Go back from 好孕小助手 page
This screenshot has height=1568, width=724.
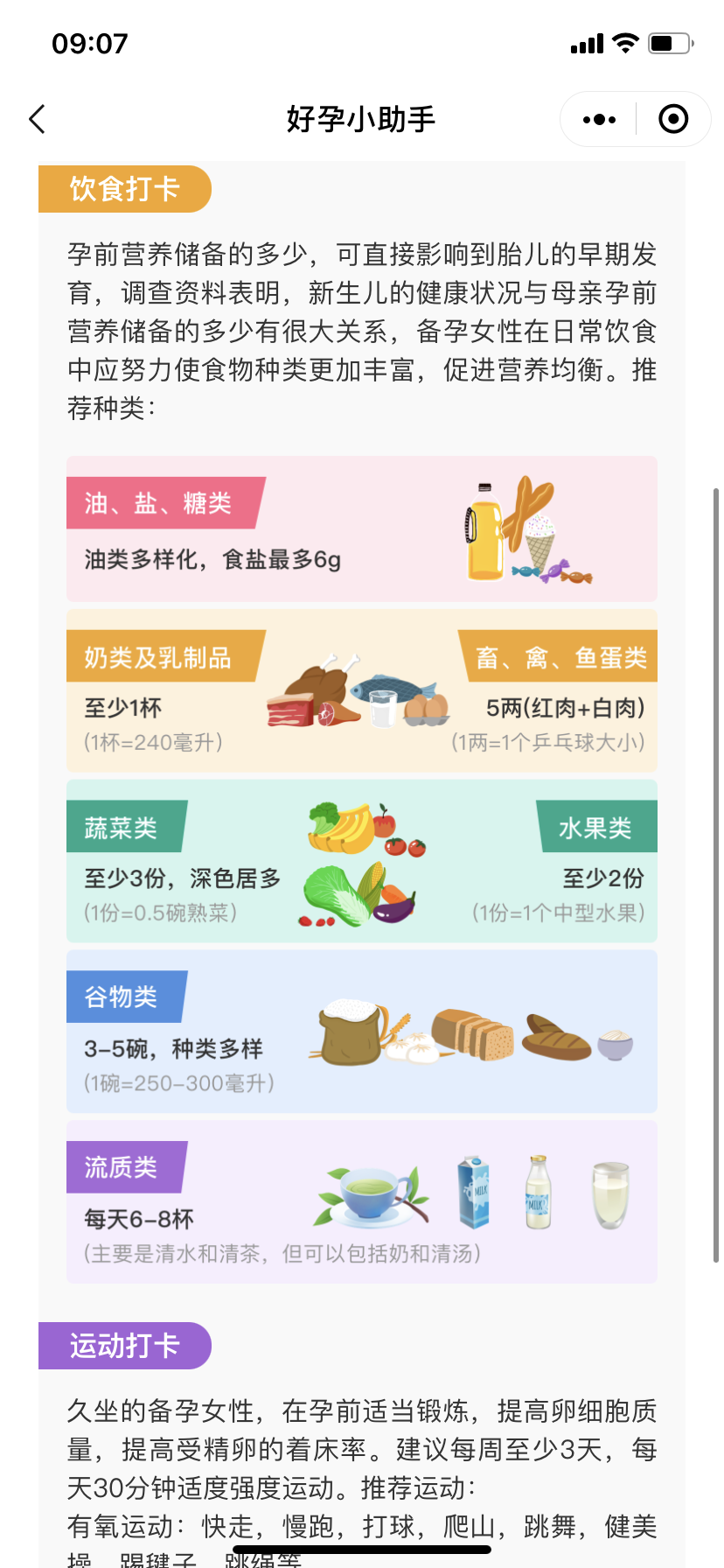(37, 119)
